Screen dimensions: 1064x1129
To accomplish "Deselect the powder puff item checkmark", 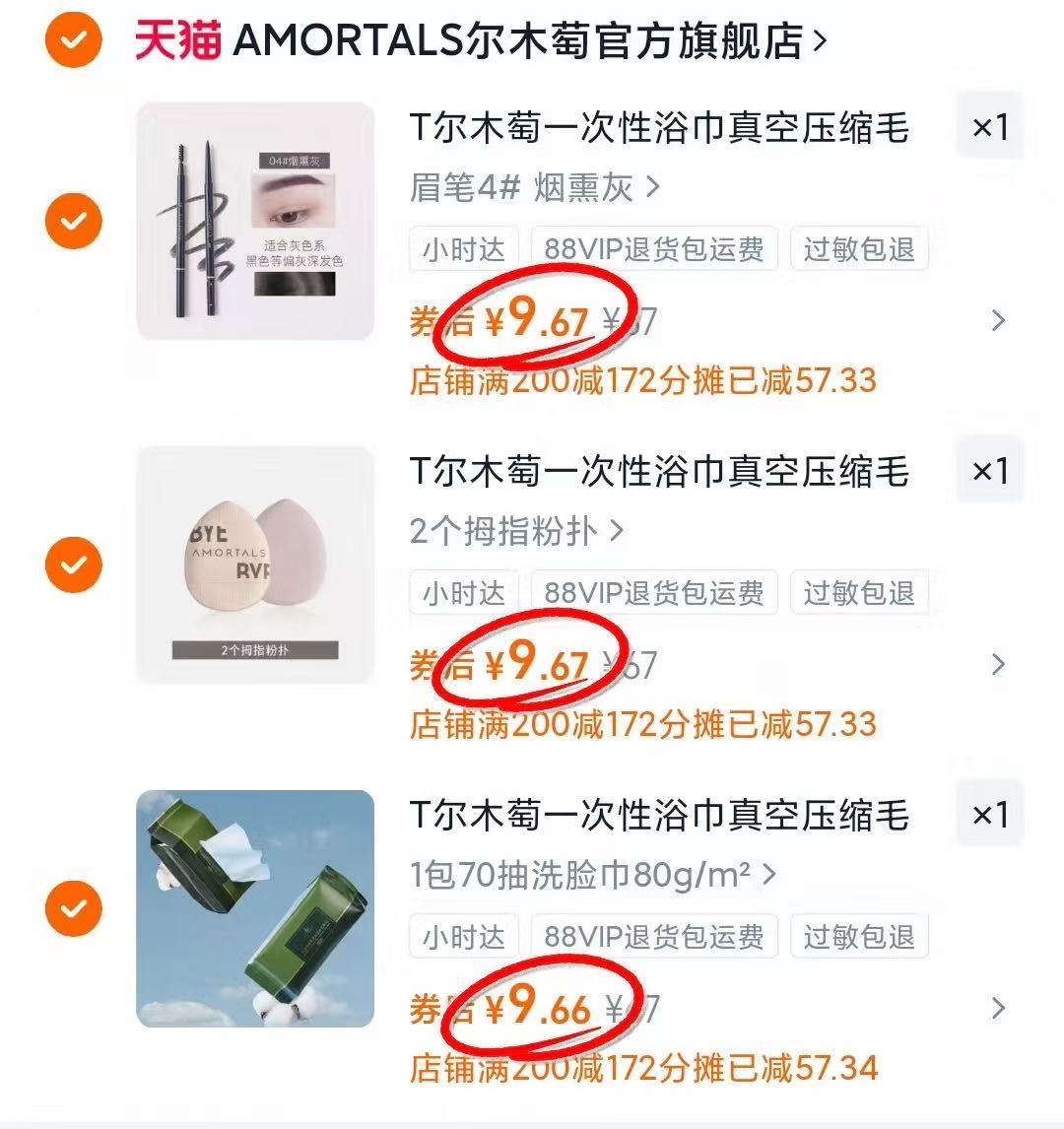I will 73,565.
